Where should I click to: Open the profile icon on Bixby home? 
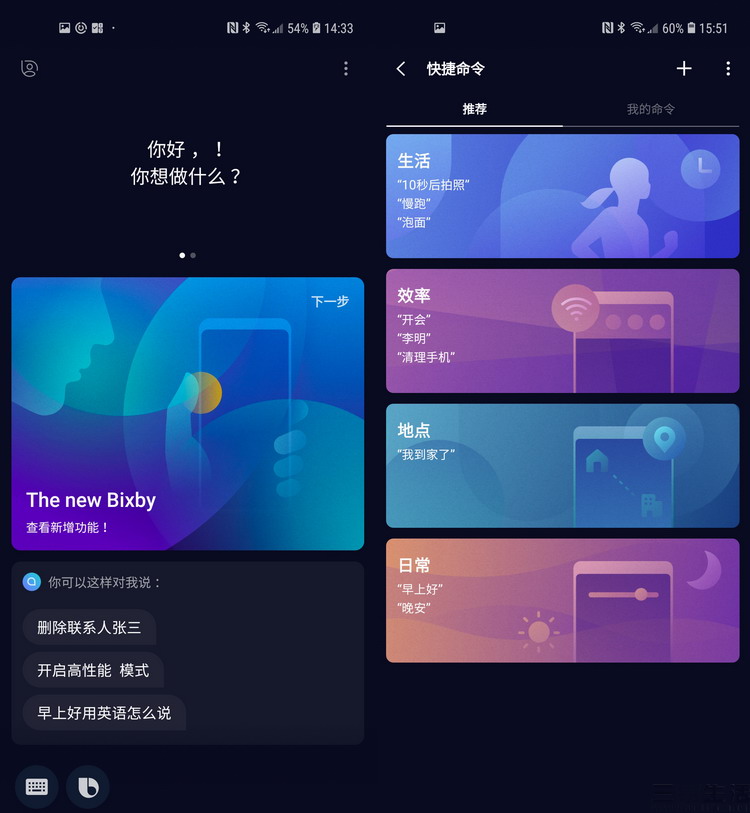coord(29,68)
